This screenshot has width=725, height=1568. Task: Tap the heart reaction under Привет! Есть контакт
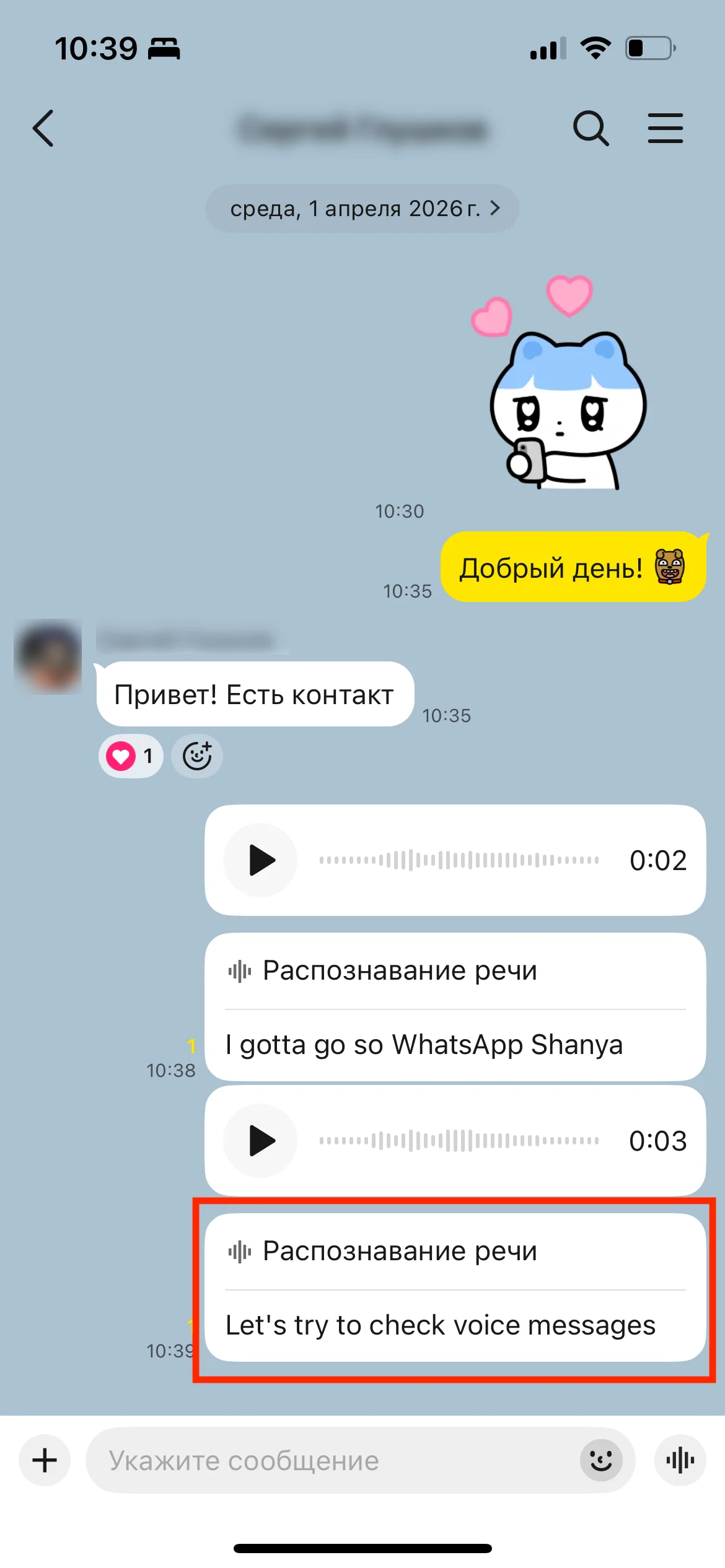coord(130,756)
